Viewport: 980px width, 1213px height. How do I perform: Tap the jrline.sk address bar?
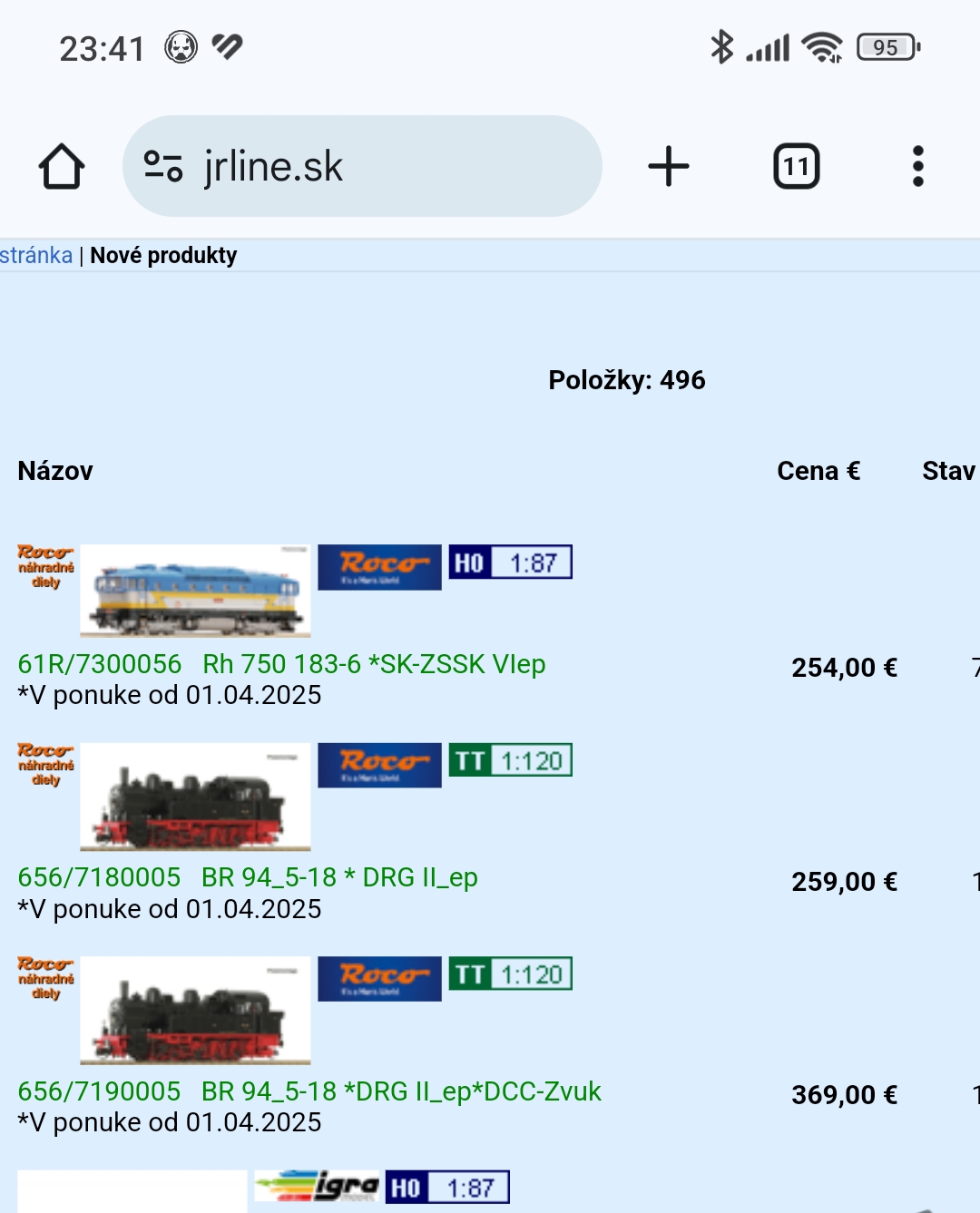click(363, 166)
